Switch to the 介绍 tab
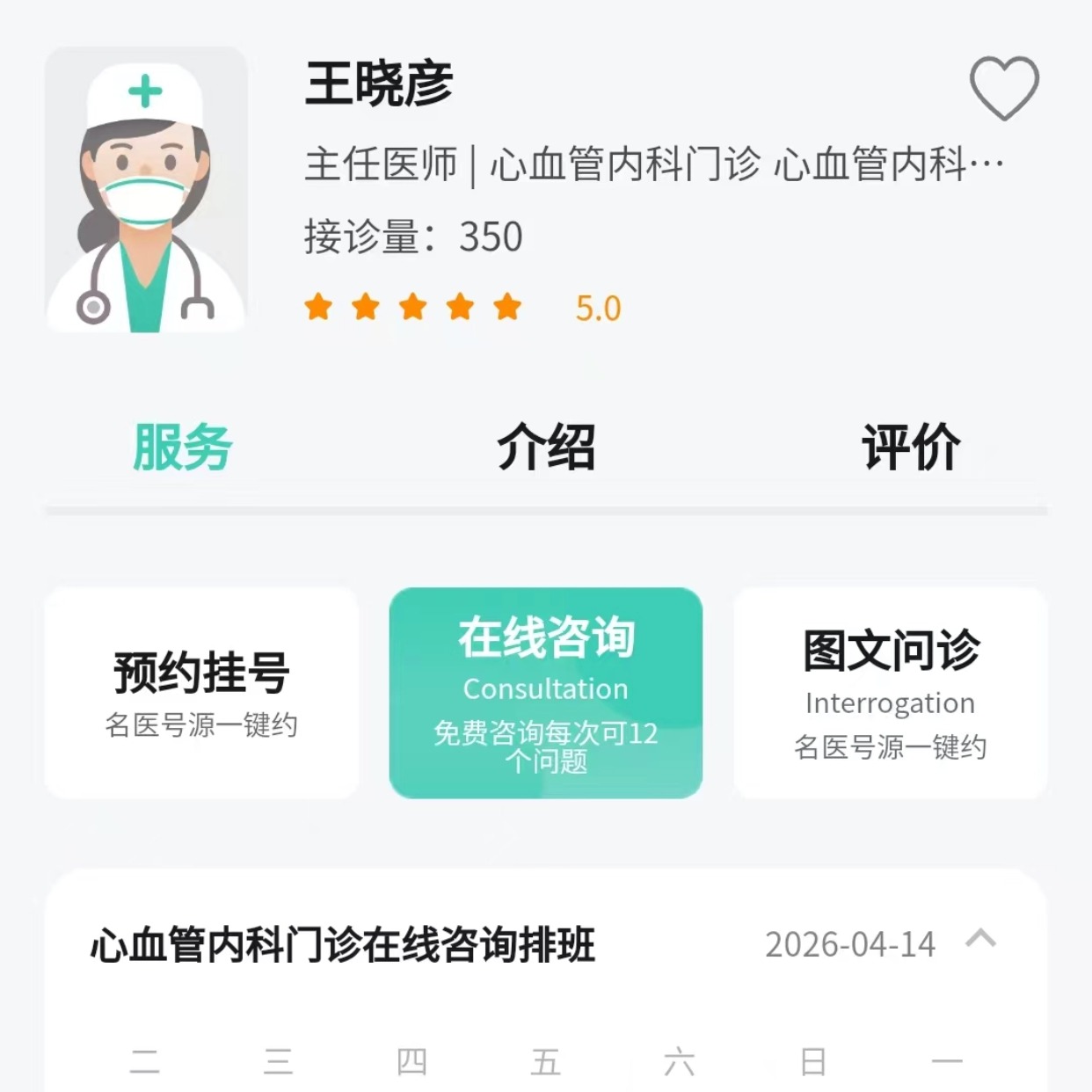The width and height of the screenshot is (1092, 1092). click(546, 447)
